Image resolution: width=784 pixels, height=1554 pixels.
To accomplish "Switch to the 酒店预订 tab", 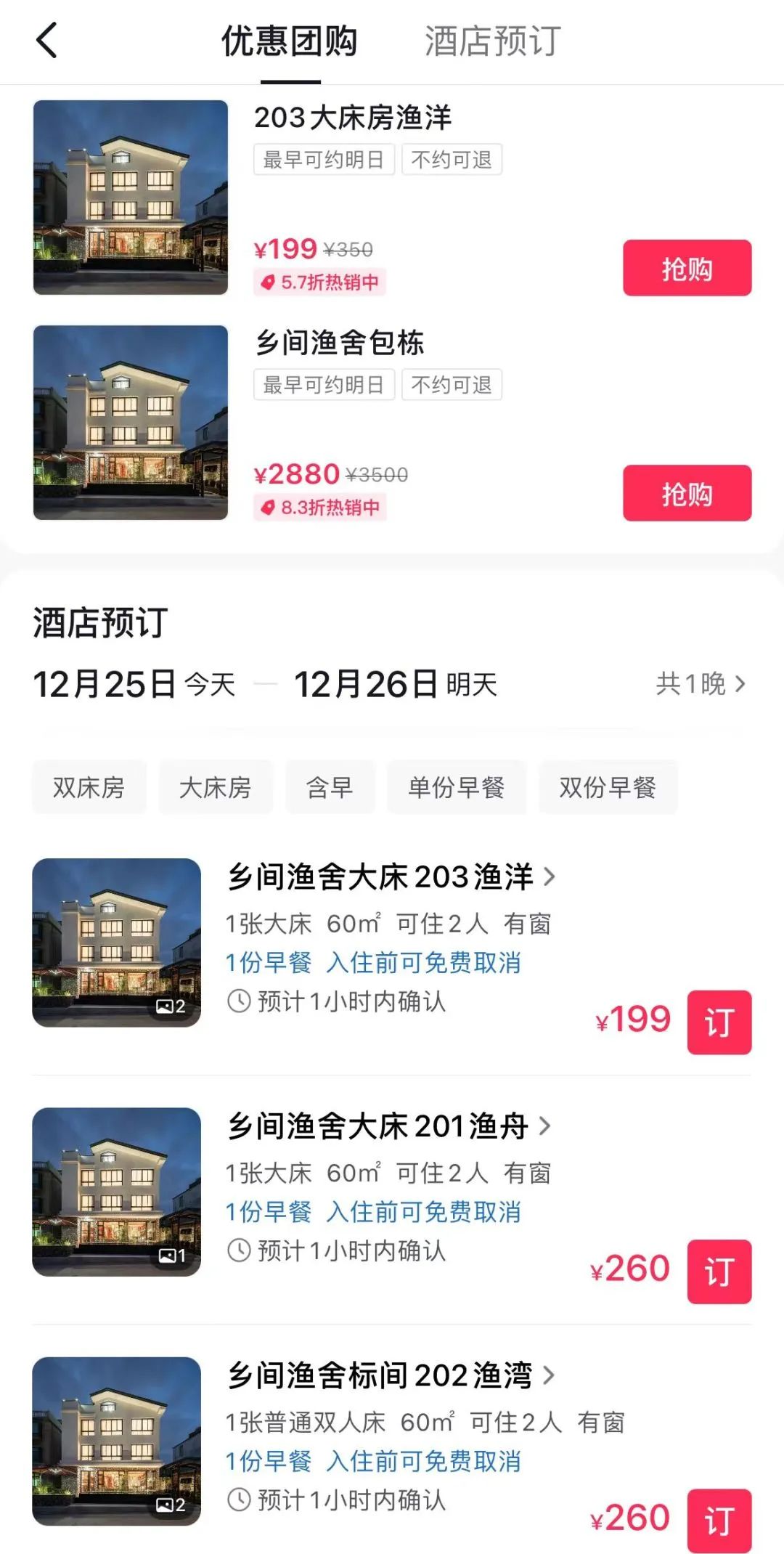I will [492, 41].
